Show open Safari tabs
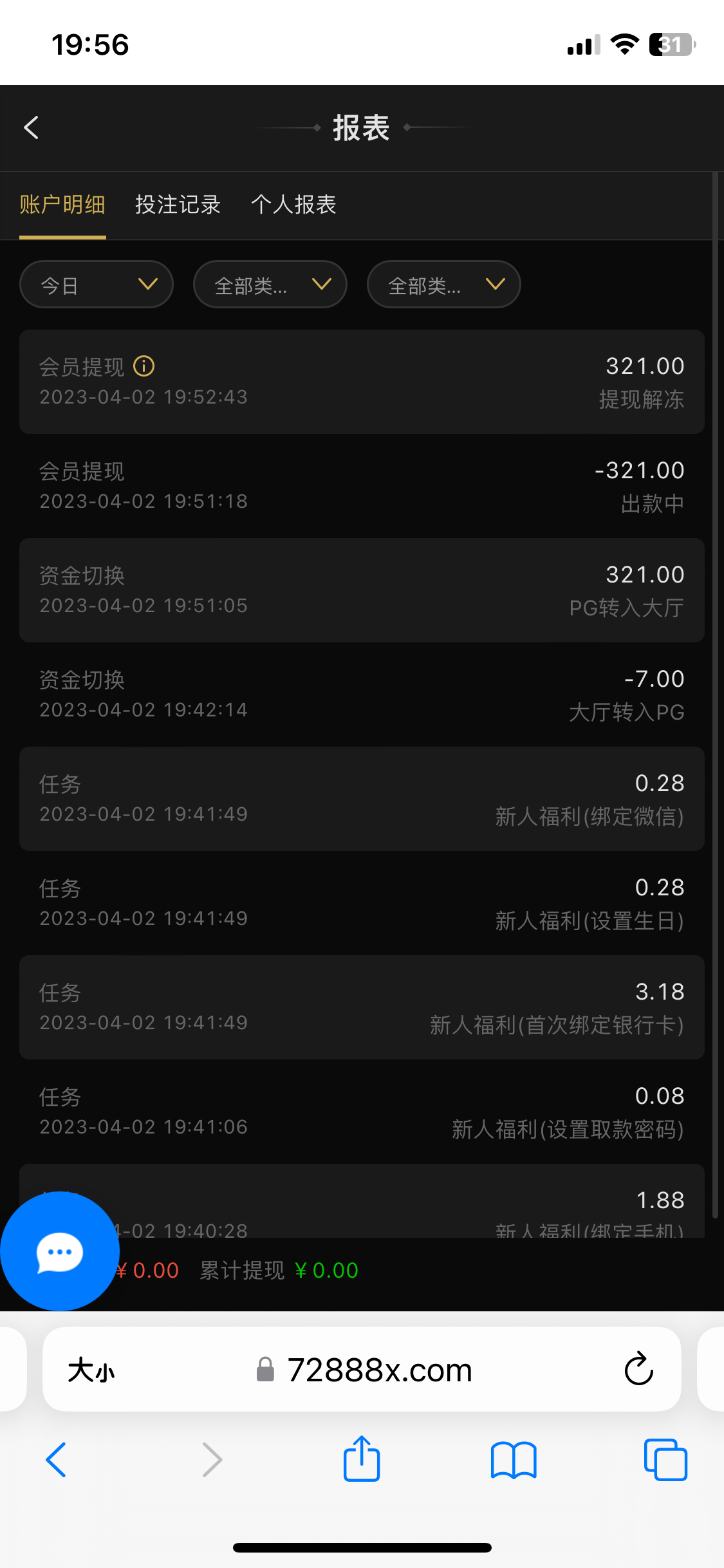The image size is (724, 1568). click(665, 1459)
